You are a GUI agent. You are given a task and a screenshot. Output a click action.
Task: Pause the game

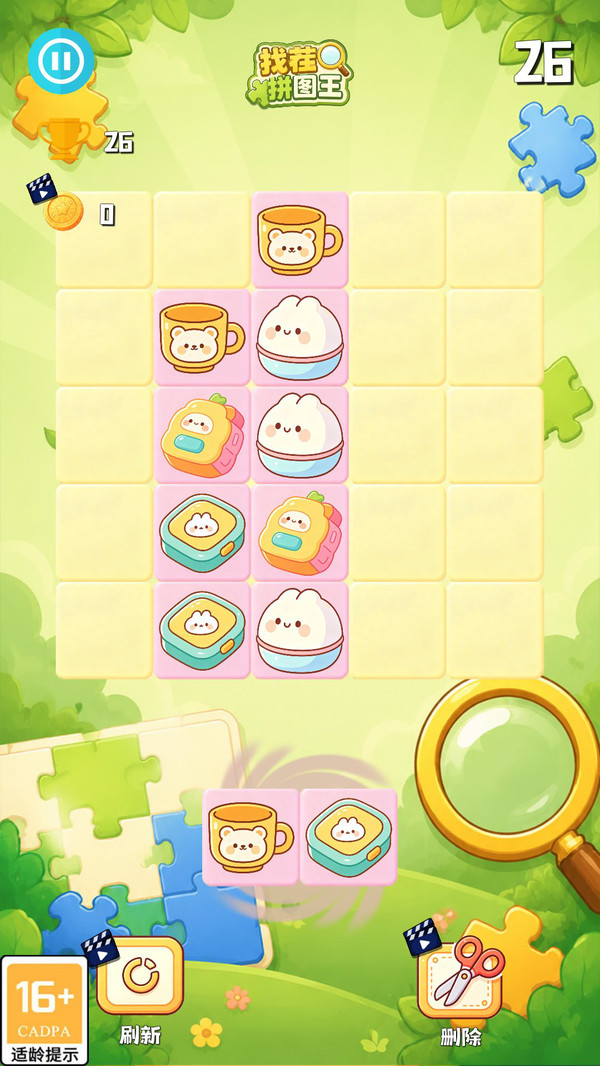click(61, 61)
